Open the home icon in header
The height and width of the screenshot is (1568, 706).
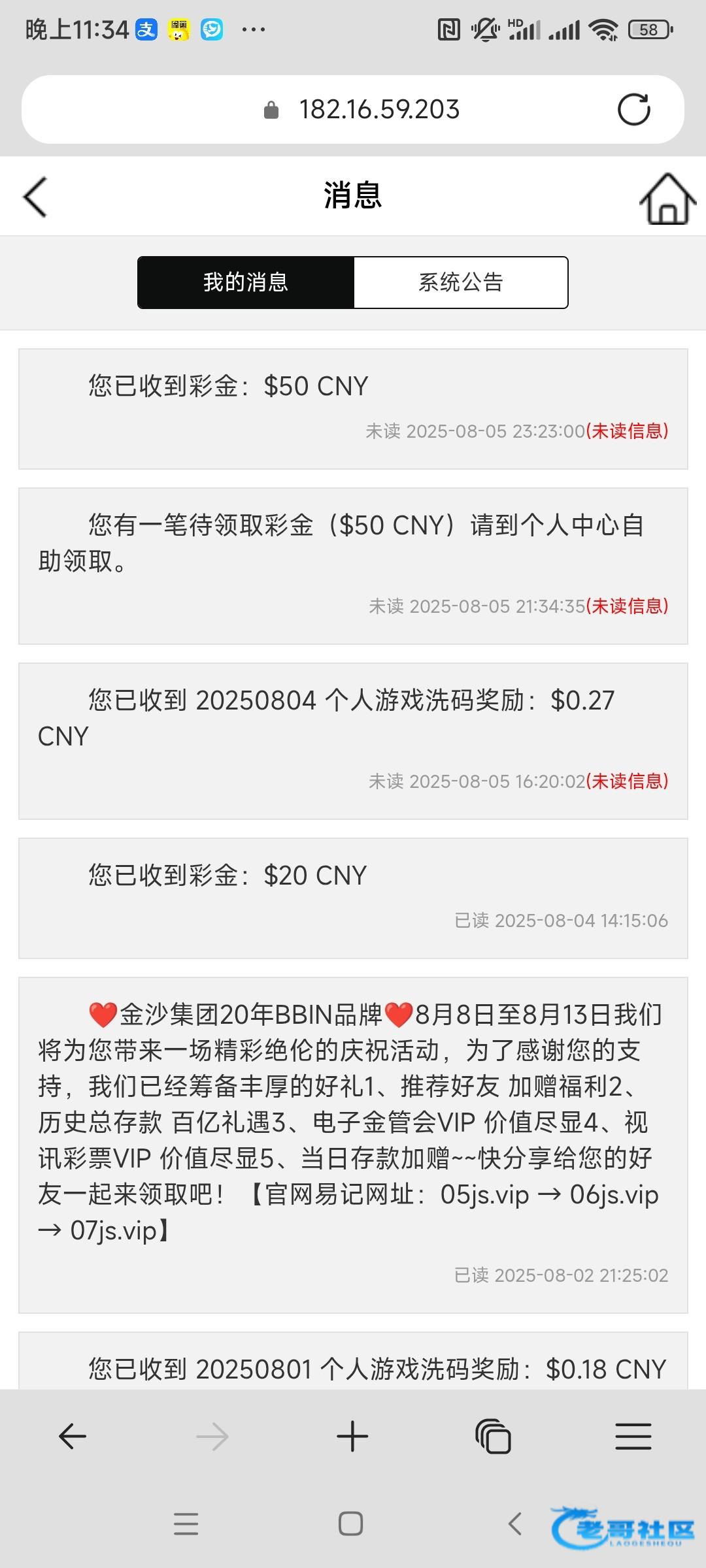(667, 199)
